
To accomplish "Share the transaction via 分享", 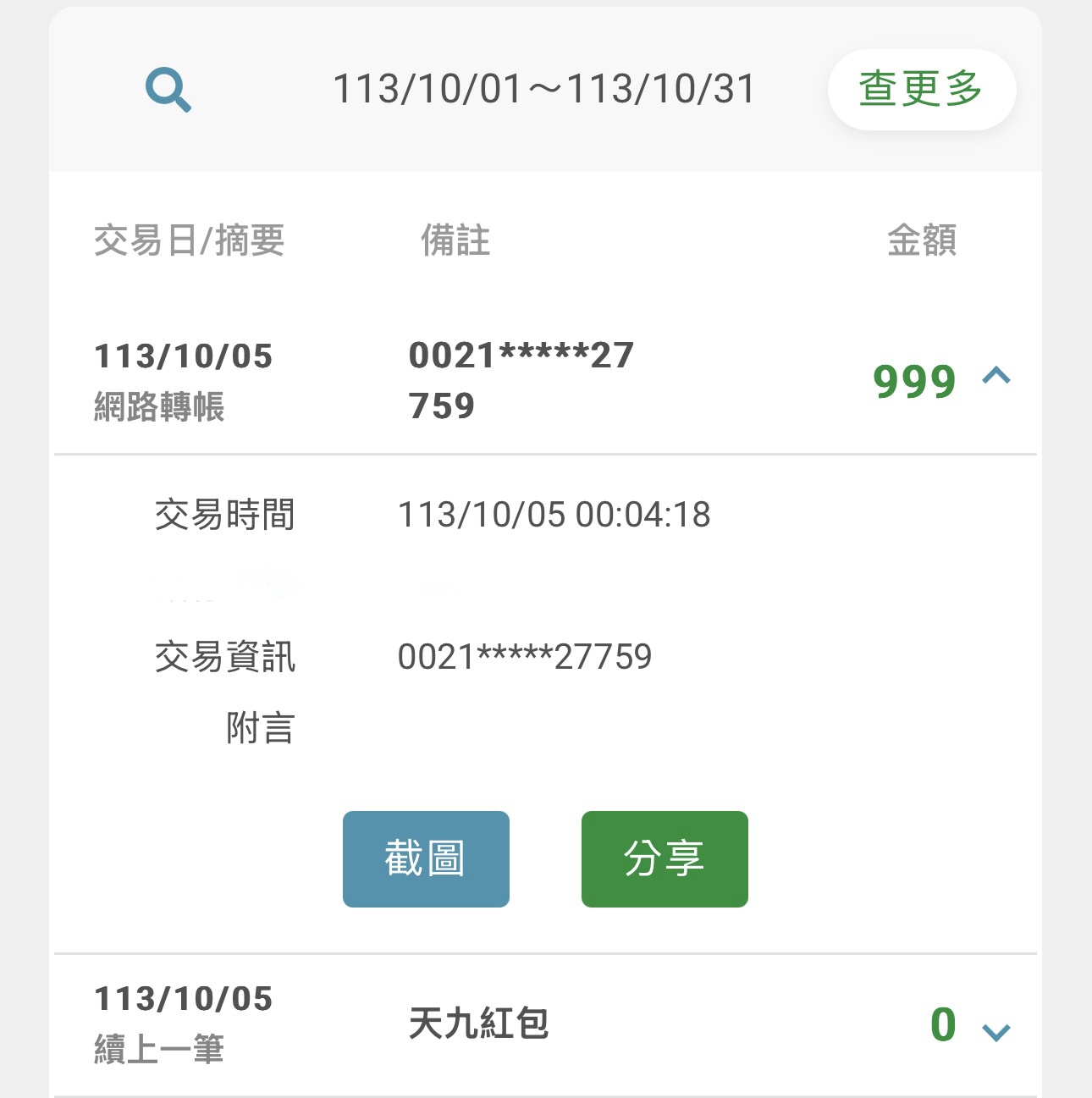I will [x=665, y=858].
